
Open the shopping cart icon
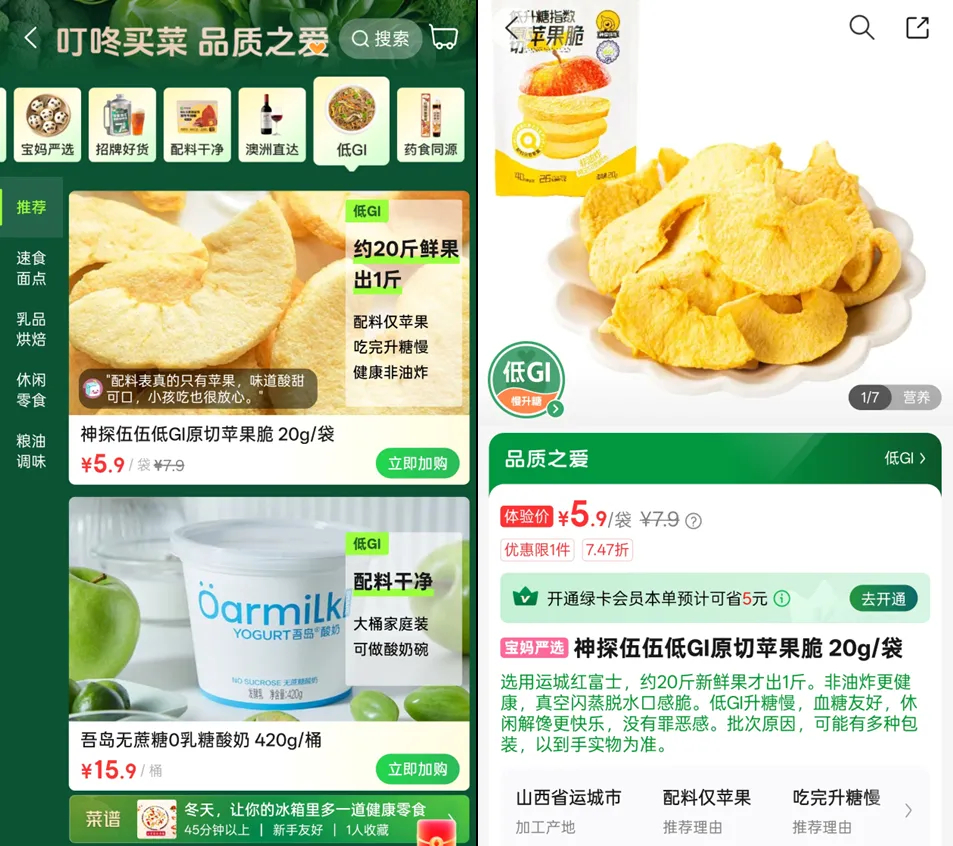click(444, 38)
